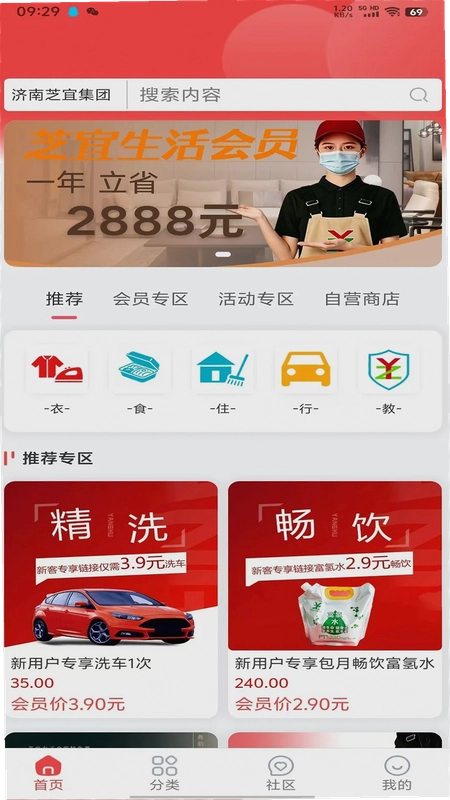Open the 芝宜生活会员 banner
The height and width of the screenshot is (800, 450).
[x=223, y=193]
